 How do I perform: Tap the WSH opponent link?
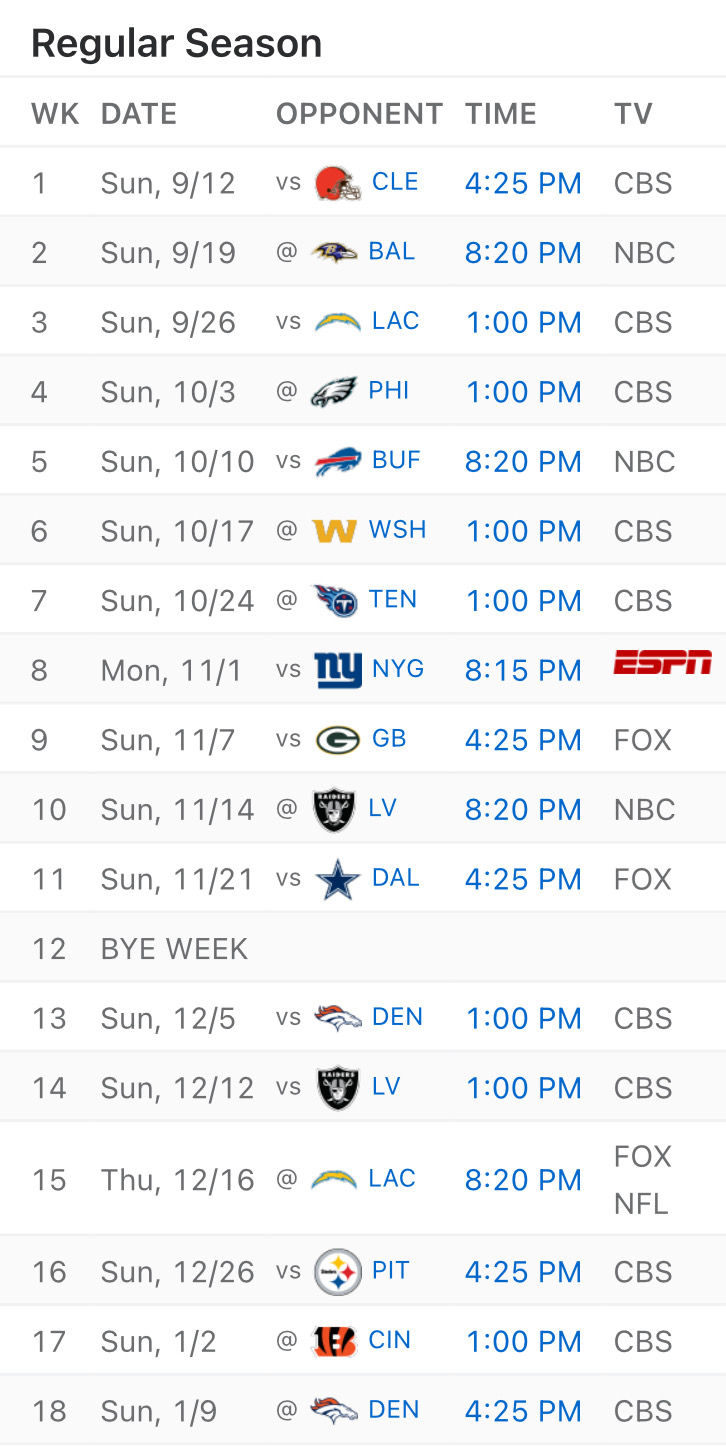point(397,529)
